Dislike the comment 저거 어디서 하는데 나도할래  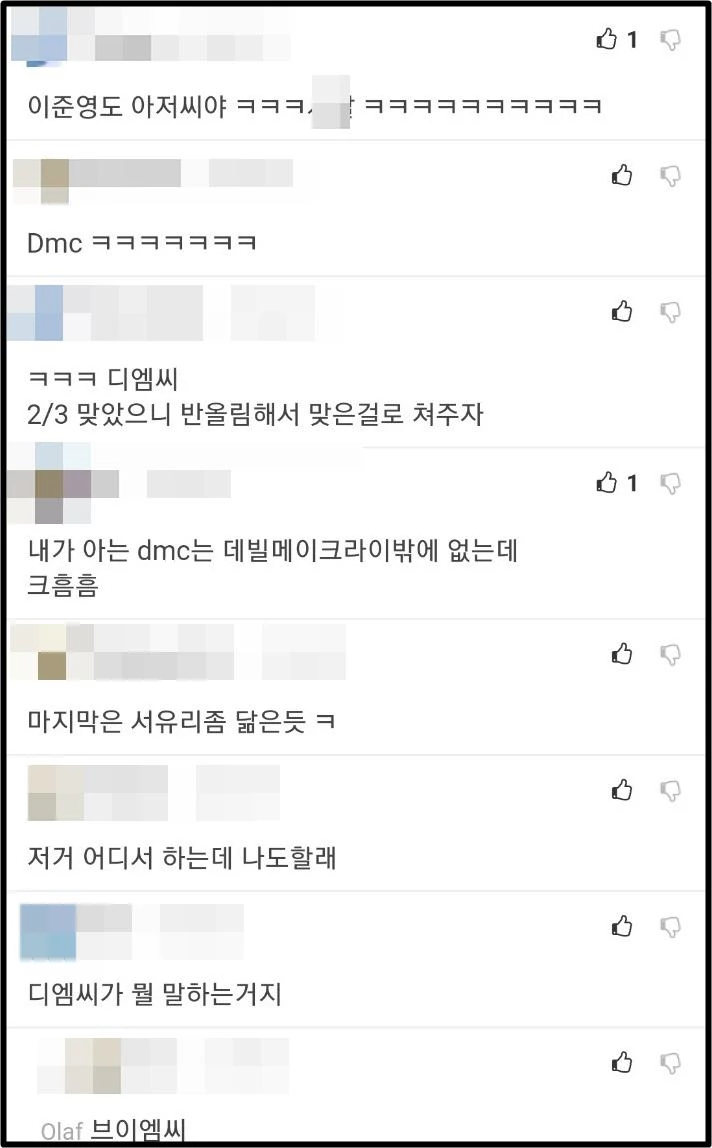point(671,790)
